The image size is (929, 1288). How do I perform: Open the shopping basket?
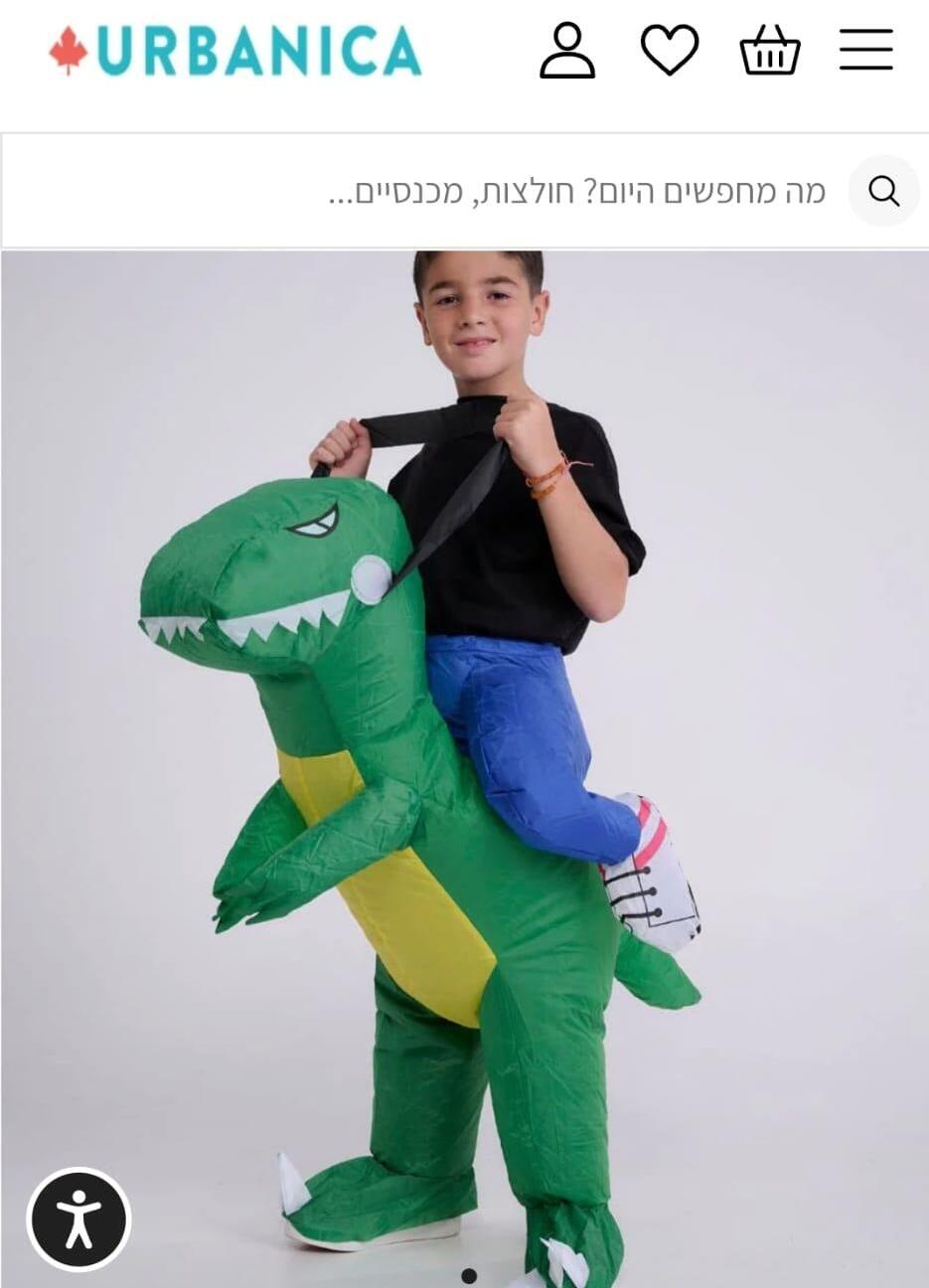pos(770,51)
